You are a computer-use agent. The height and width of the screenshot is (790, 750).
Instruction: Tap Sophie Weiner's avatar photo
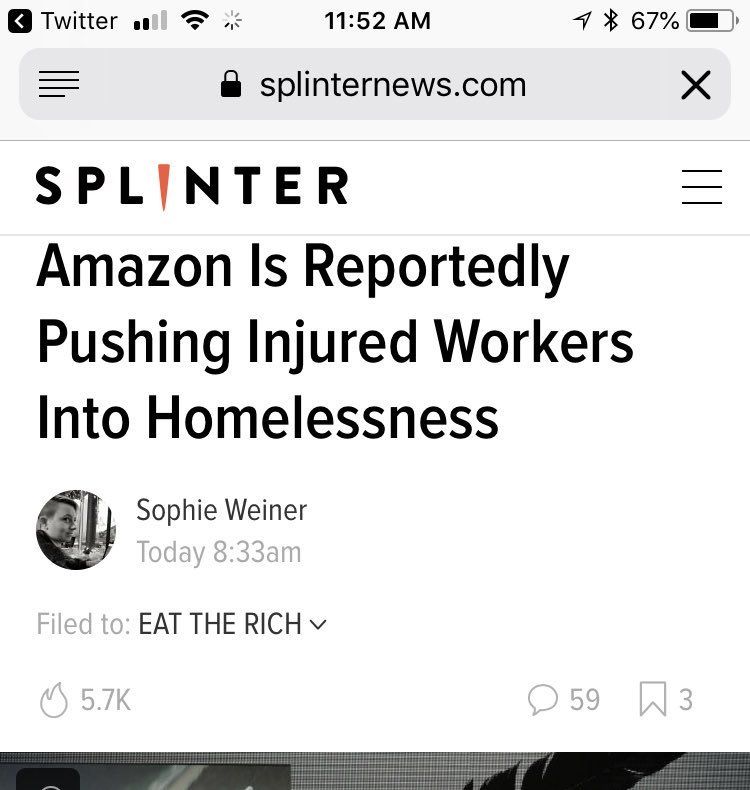[75, 530]
